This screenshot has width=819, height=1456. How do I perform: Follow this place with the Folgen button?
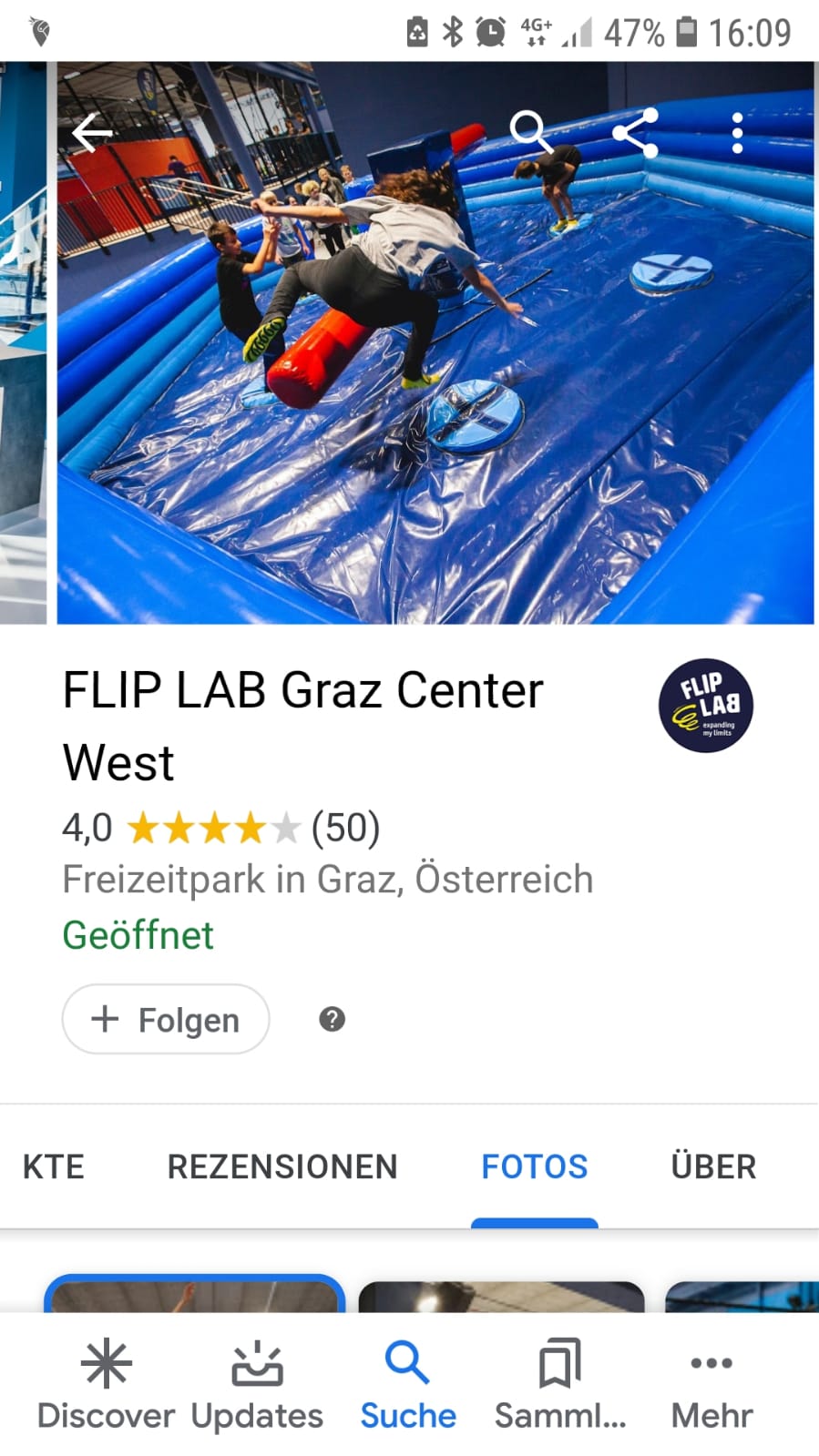coord(166,1019)
